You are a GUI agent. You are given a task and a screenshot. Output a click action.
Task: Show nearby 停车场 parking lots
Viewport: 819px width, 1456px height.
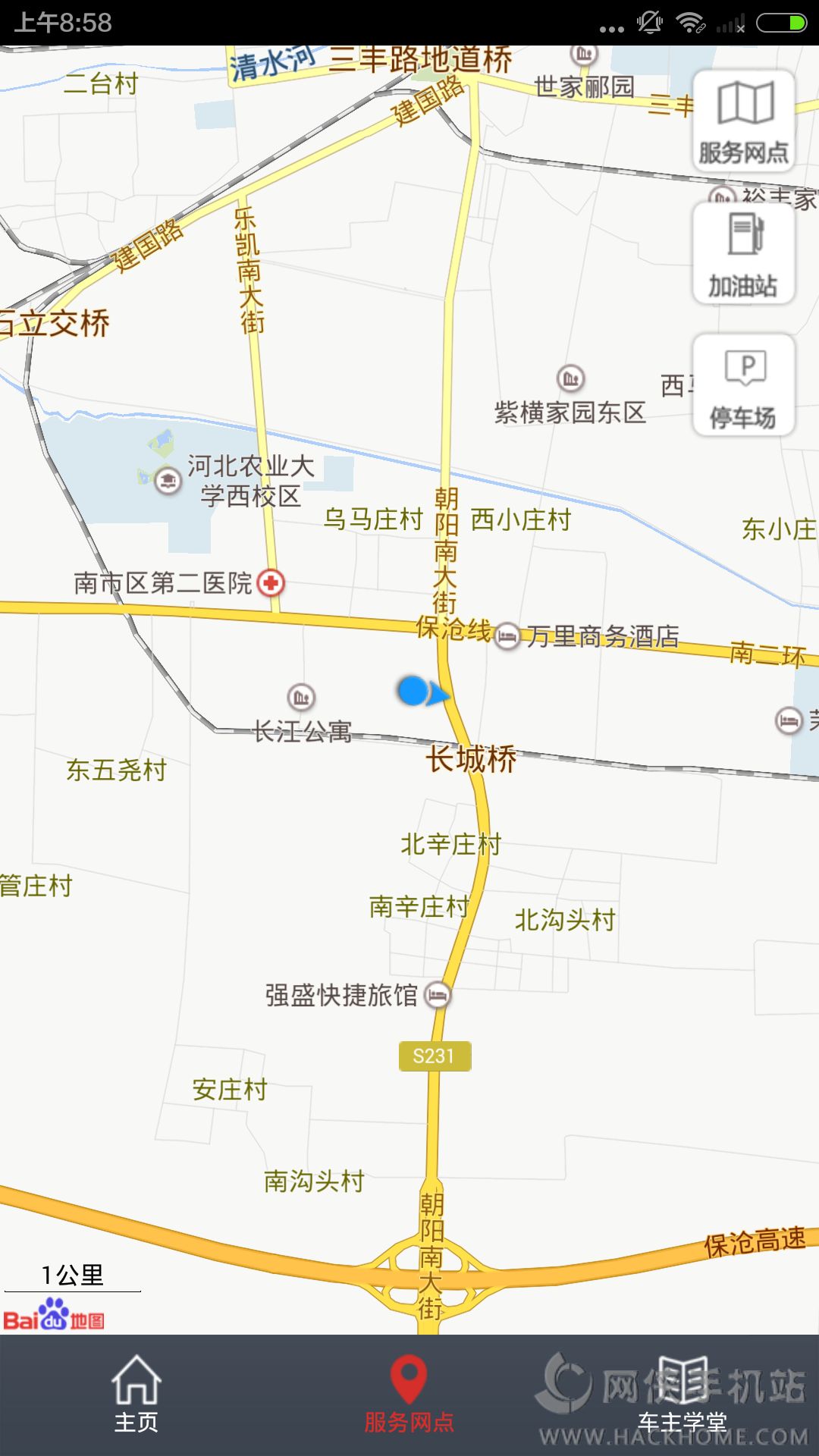tap(743, 385)
